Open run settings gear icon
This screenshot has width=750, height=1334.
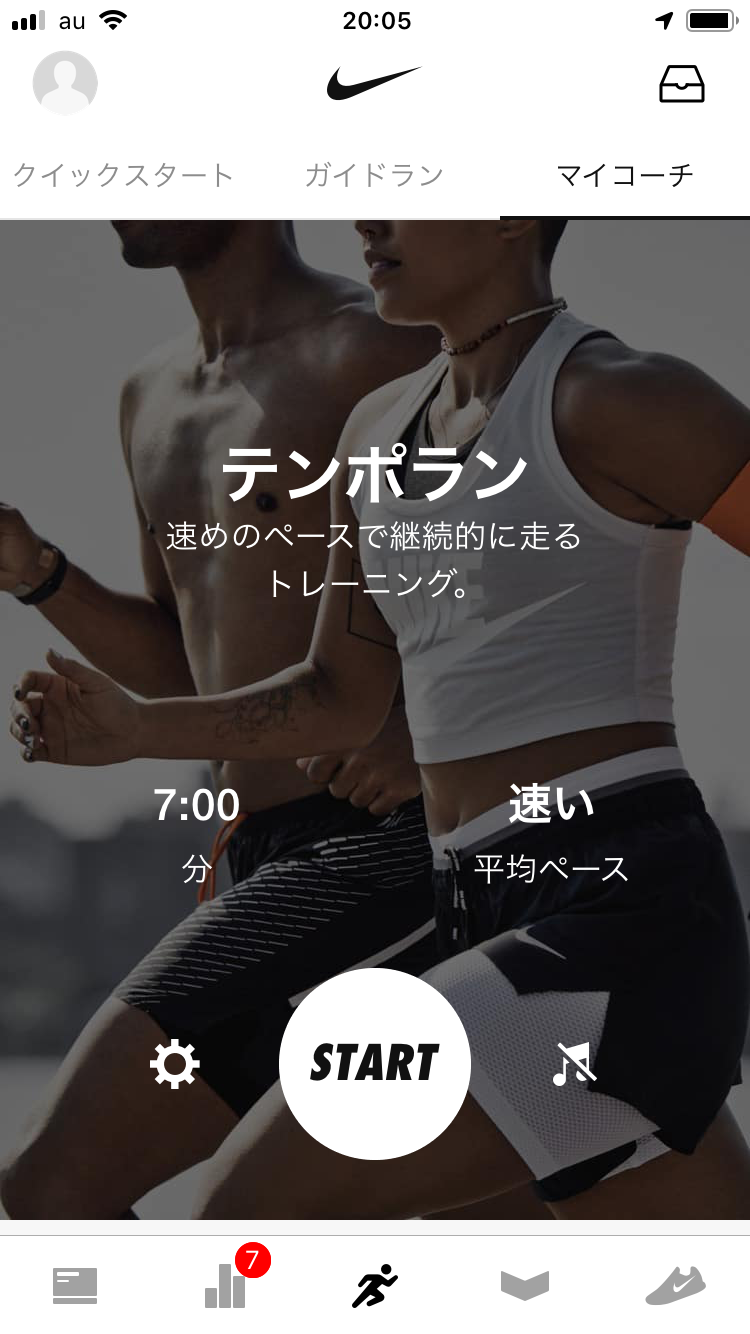click(175, 1063)
